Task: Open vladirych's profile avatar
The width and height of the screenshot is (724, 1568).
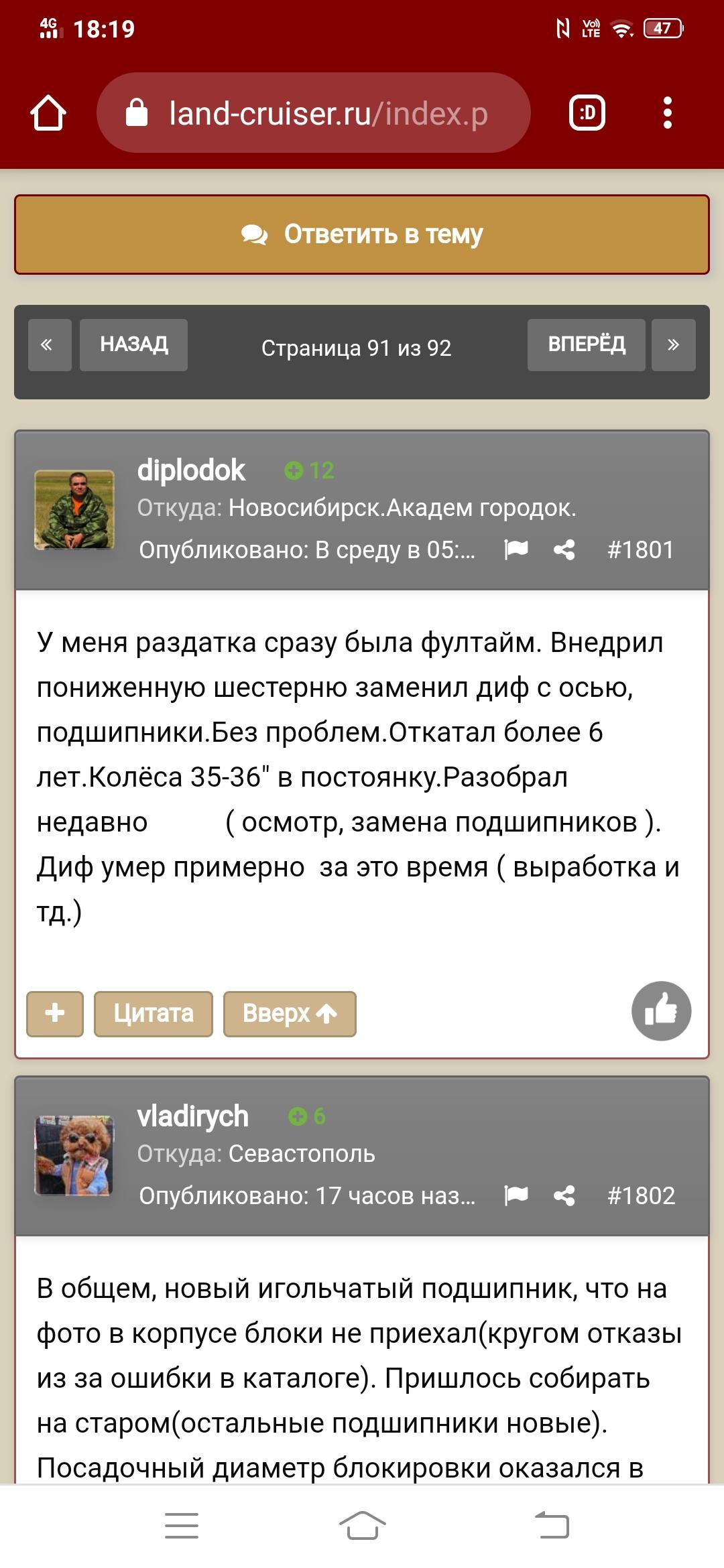Action: click(74, 1156)
